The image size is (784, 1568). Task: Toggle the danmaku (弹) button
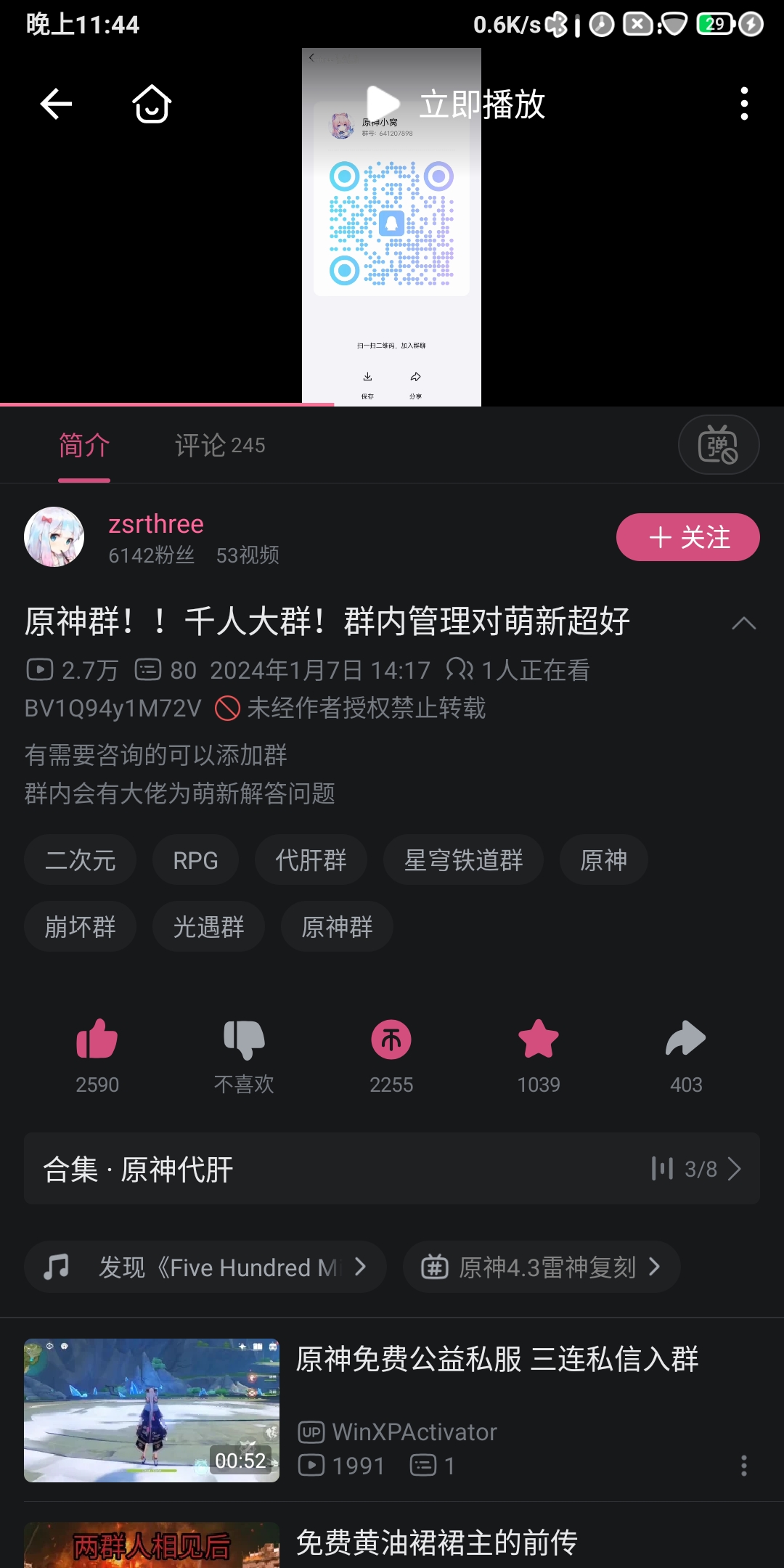[718, 444]
